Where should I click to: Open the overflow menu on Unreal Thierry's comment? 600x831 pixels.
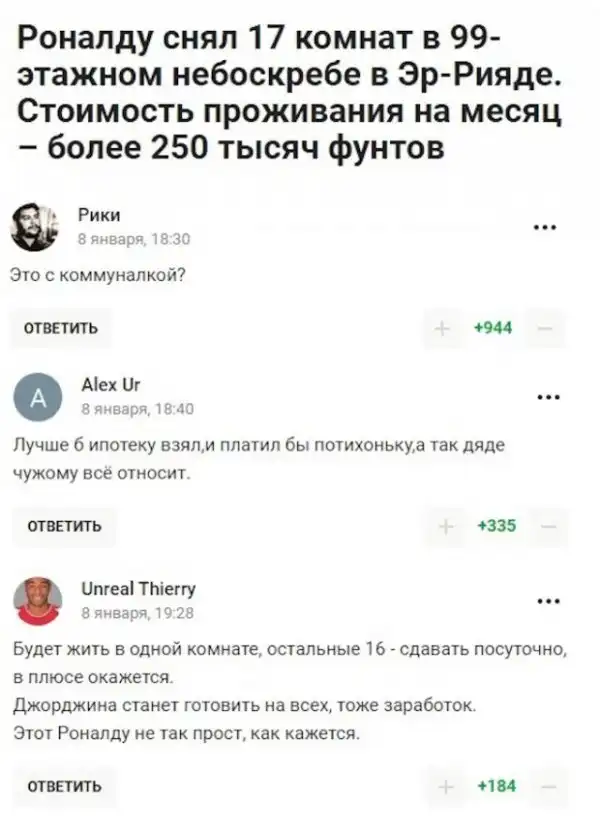click(x=547, y=600)
